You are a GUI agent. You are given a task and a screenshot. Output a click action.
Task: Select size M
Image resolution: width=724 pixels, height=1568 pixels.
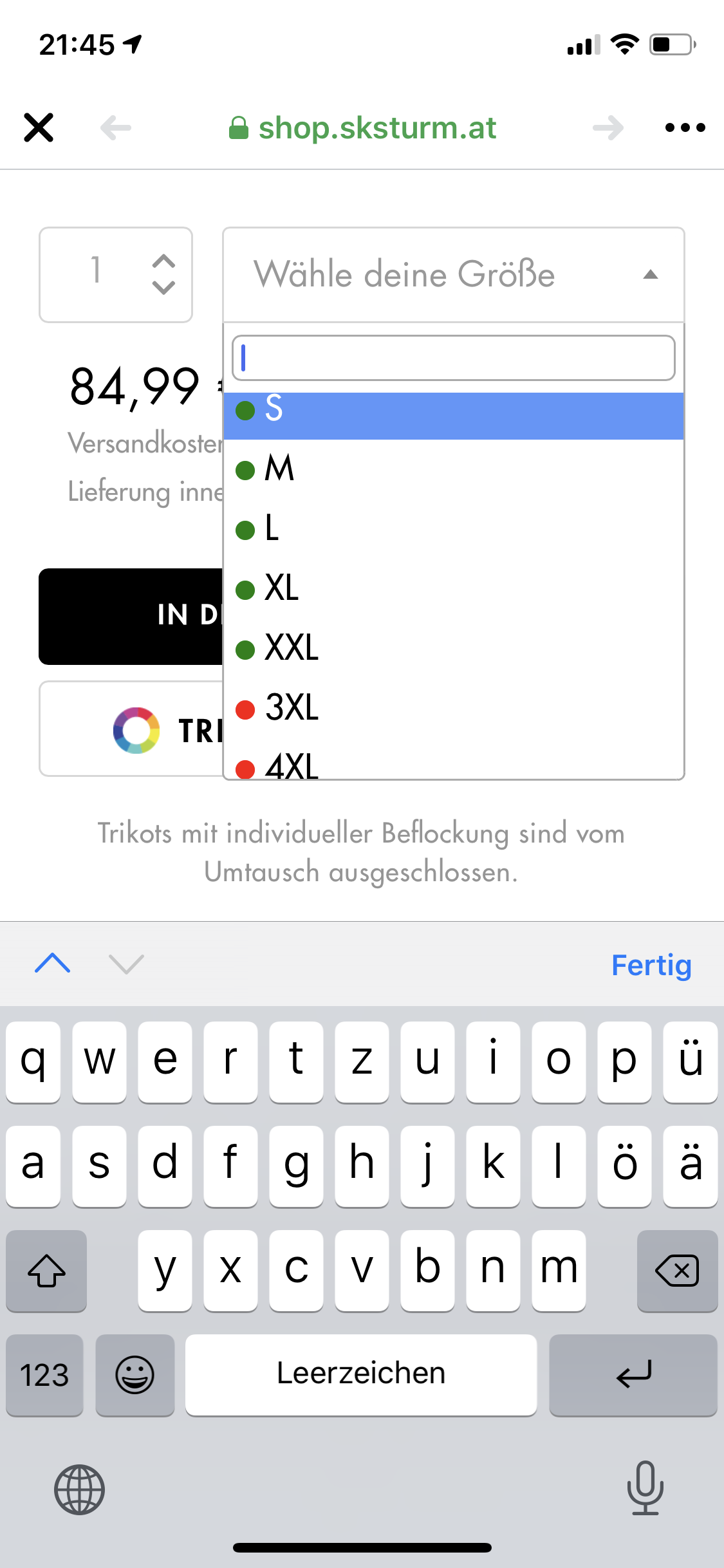[x=453, y=469]
